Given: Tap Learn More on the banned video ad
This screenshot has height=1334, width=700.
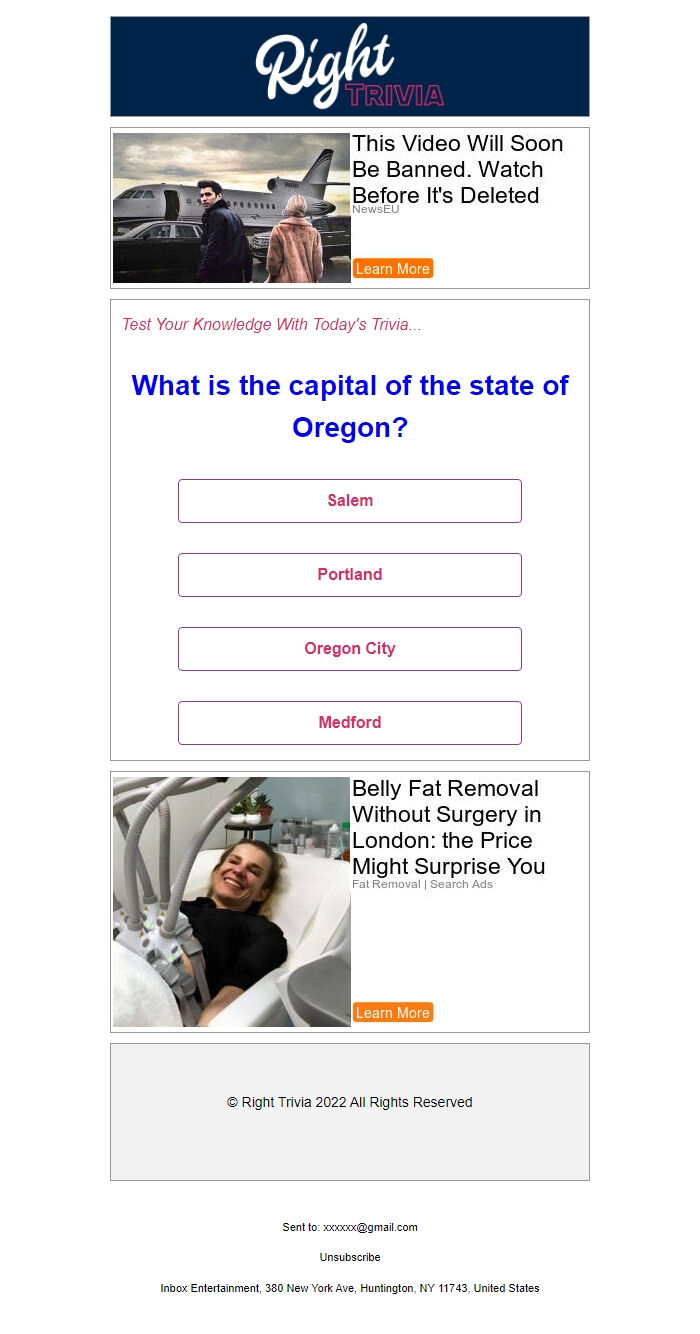Looking at the screenshot, I should click(393, 269).
